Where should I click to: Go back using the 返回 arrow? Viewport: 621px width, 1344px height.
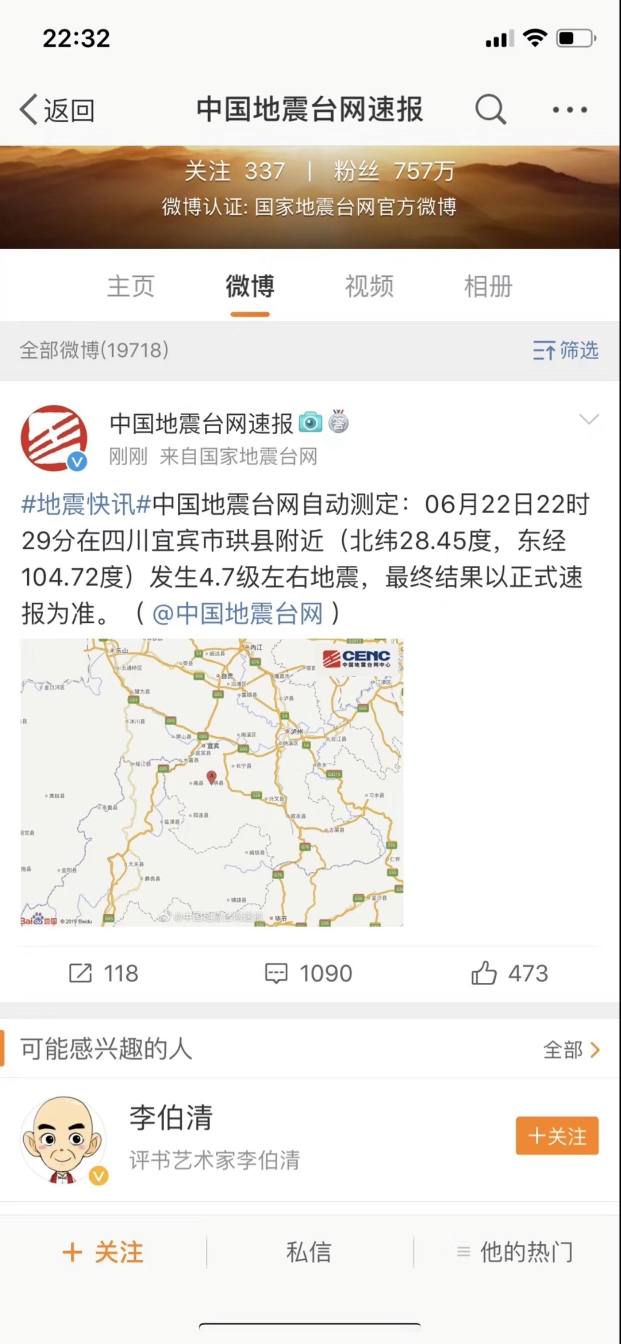tap(57, 110)
